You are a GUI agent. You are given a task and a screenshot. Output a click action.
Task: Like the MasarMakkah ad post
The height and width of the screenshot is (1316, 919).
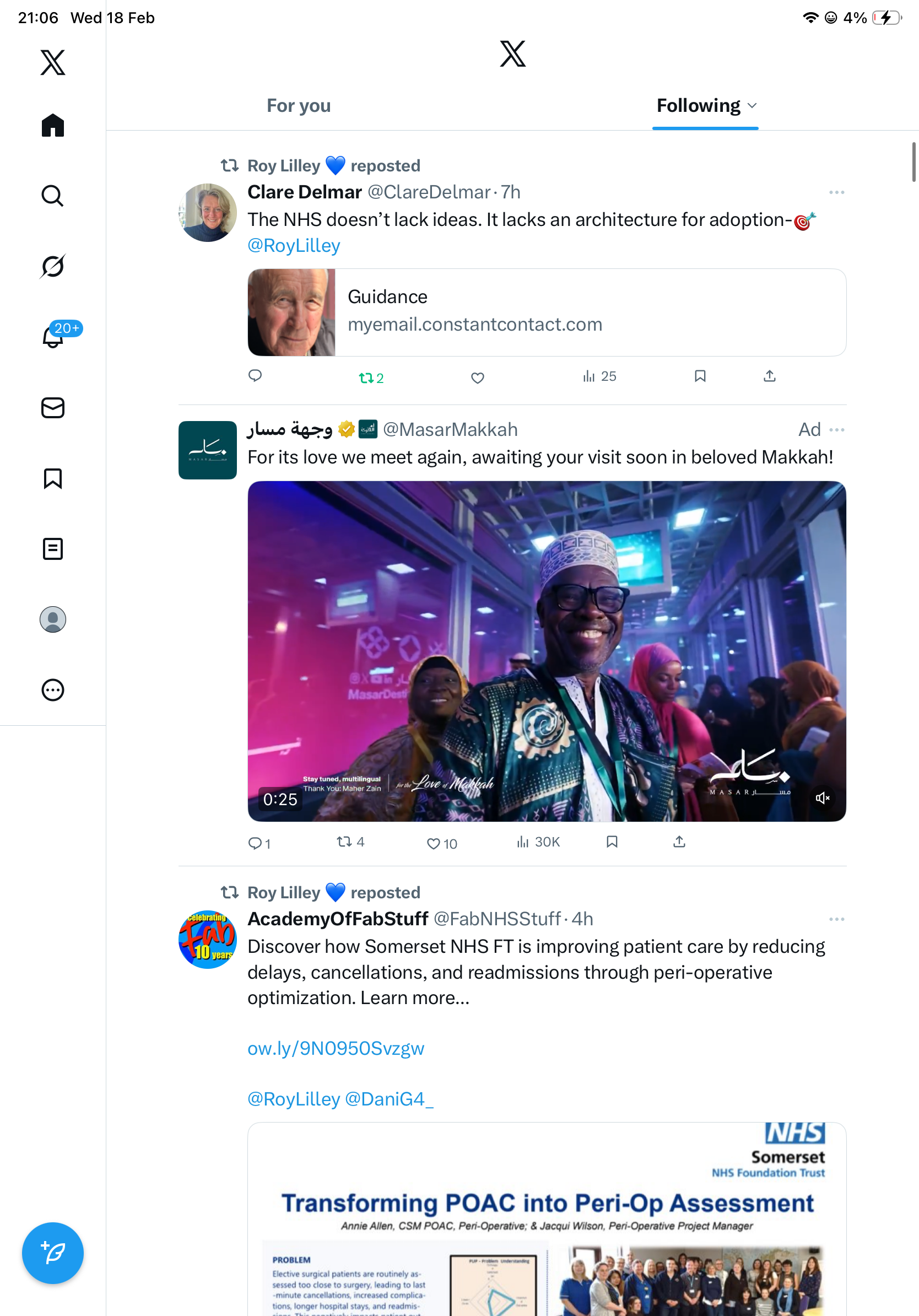pyautogui.click(x=434, y=843)
